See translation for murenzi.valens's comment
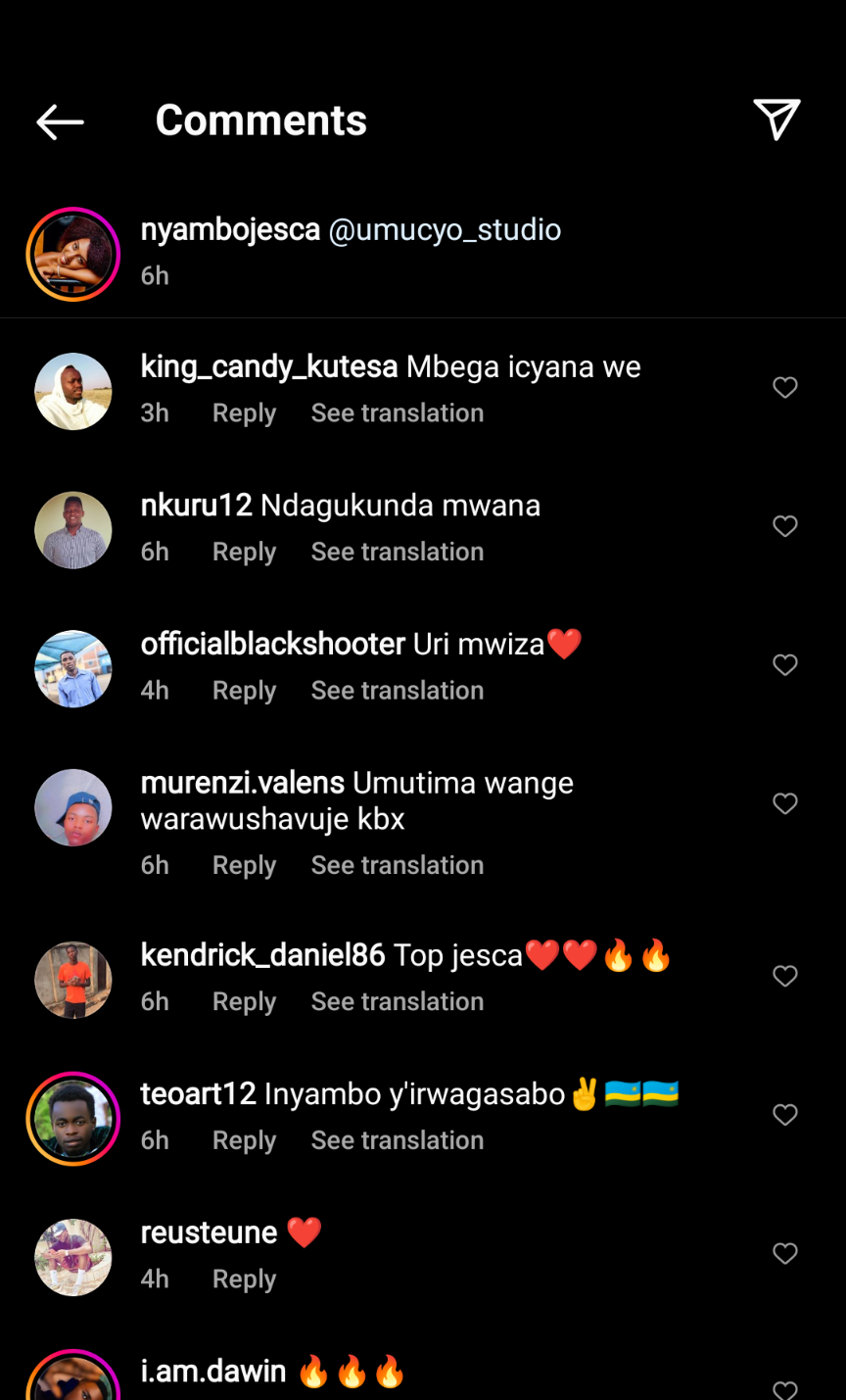This screenshot has width=846, height=1400. 398,865
